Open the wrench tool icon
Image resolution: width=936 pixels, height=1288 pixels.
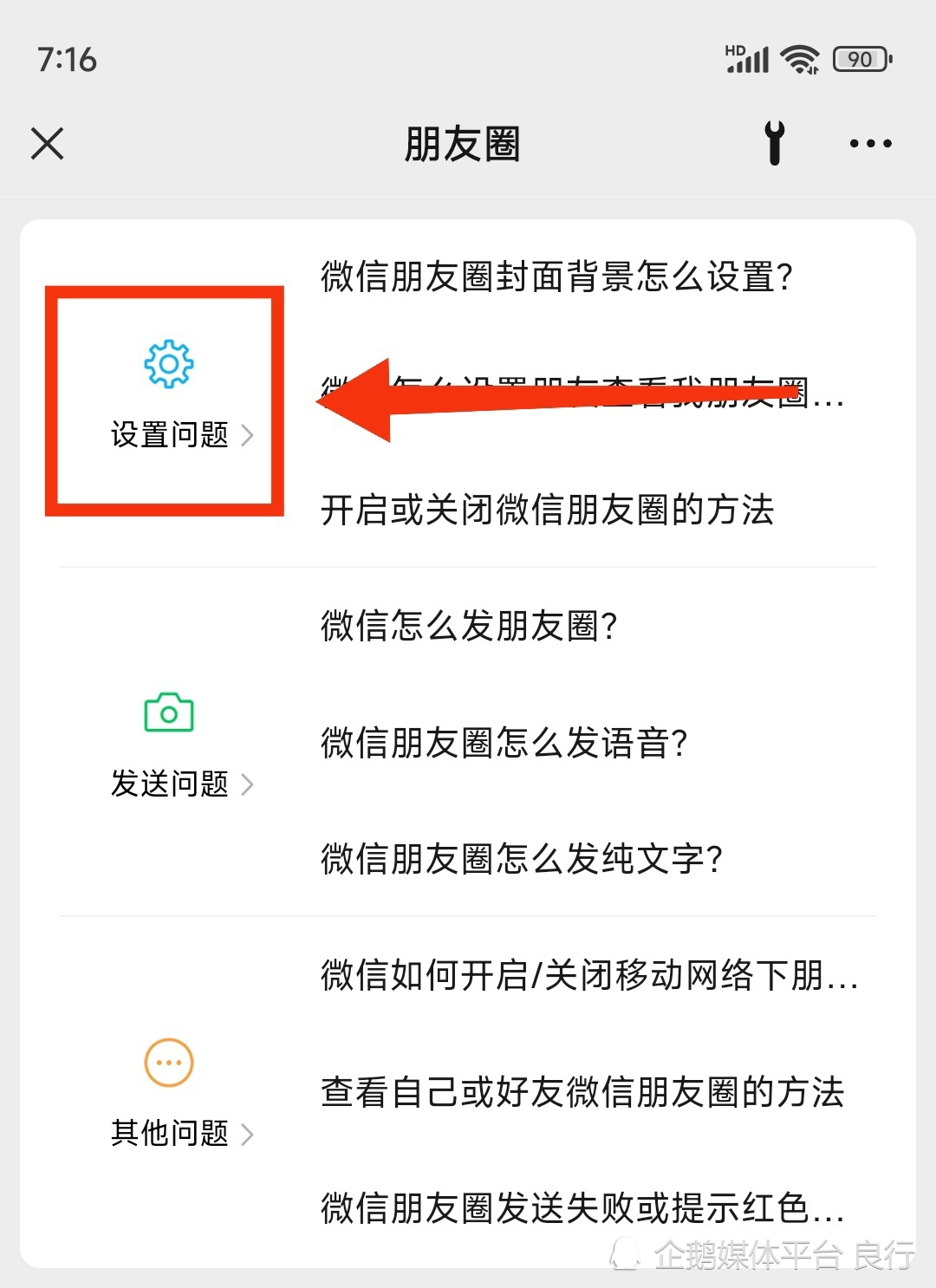(x=774, y=143)
